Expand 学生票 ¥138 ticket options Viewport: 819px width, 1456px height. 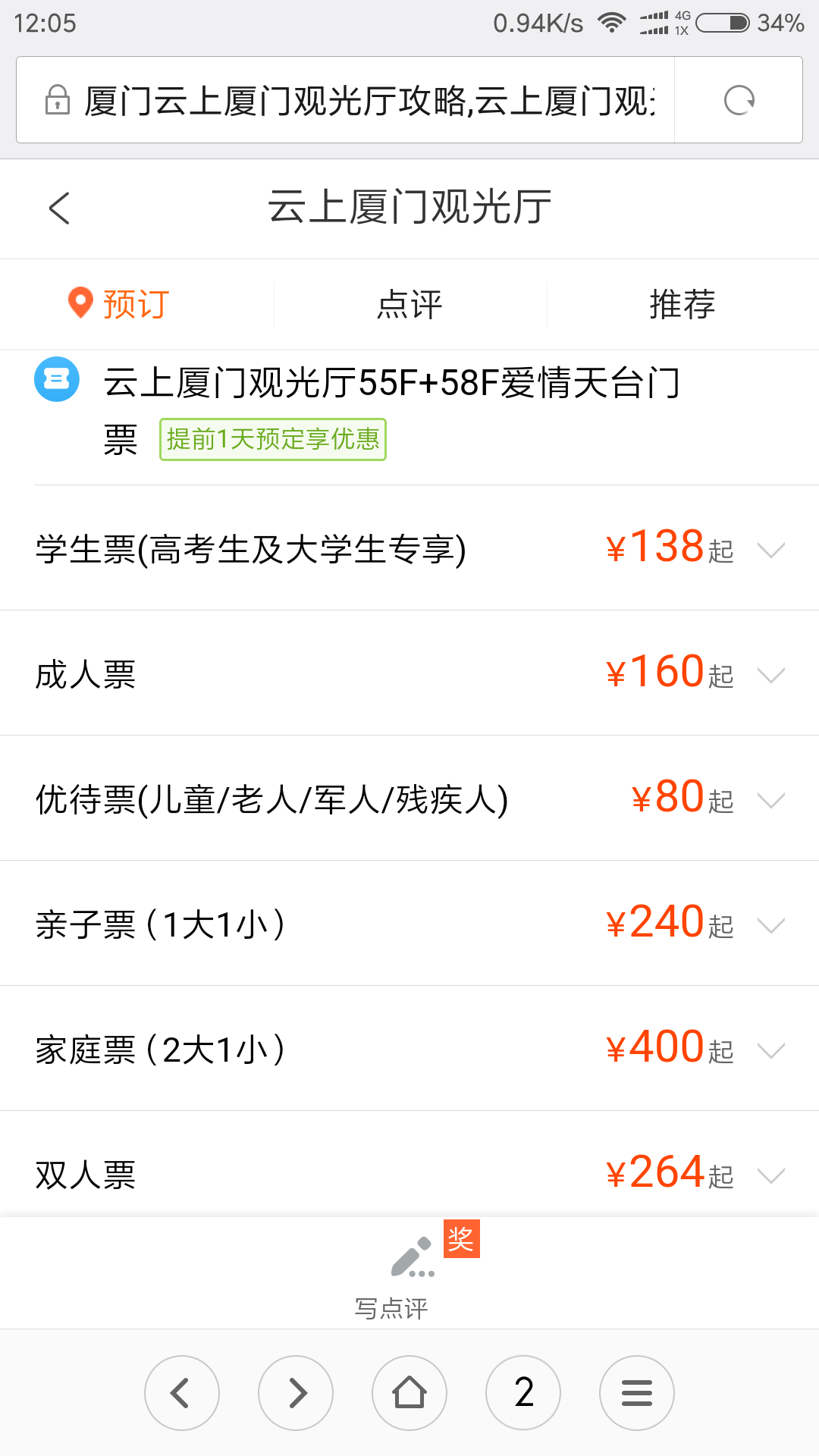click(x=770, y=549)
